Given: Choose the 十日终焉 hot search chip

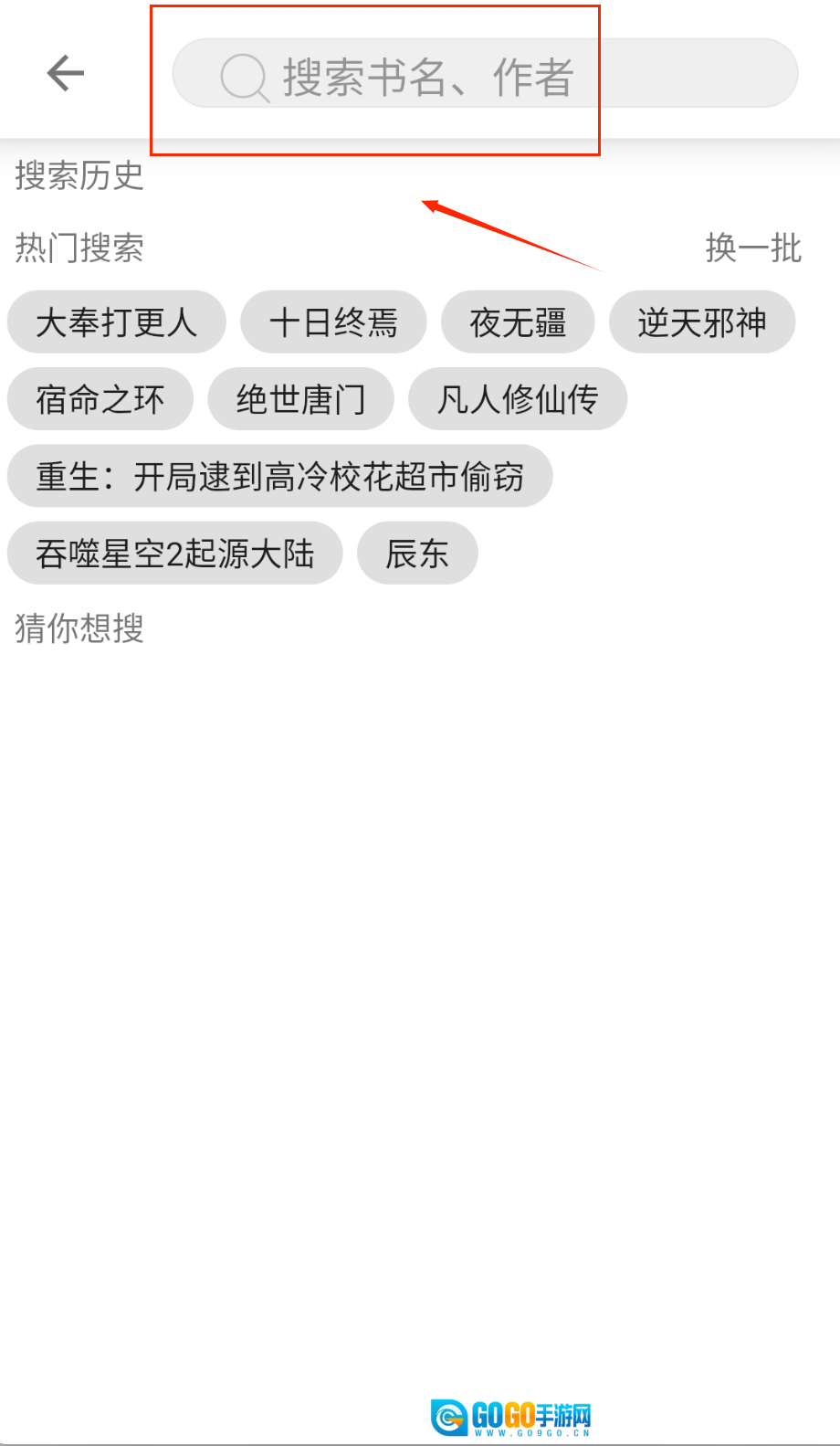Looking at the screenshot, I should (x=333, y=322).
